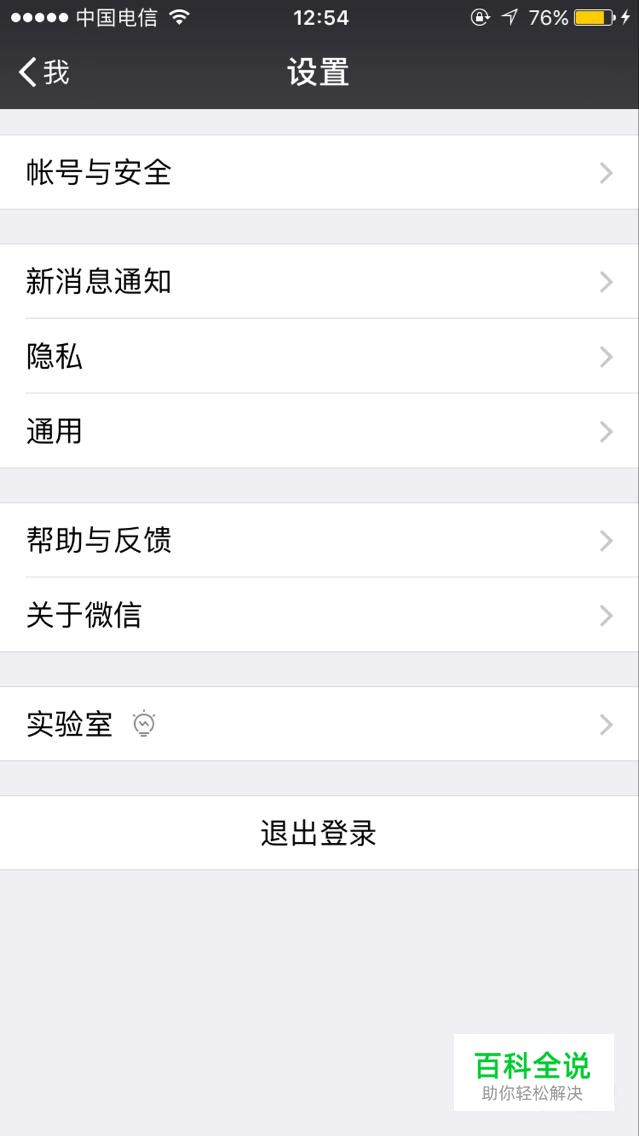
Task: Open 关于微信
Action: [319, 615]
